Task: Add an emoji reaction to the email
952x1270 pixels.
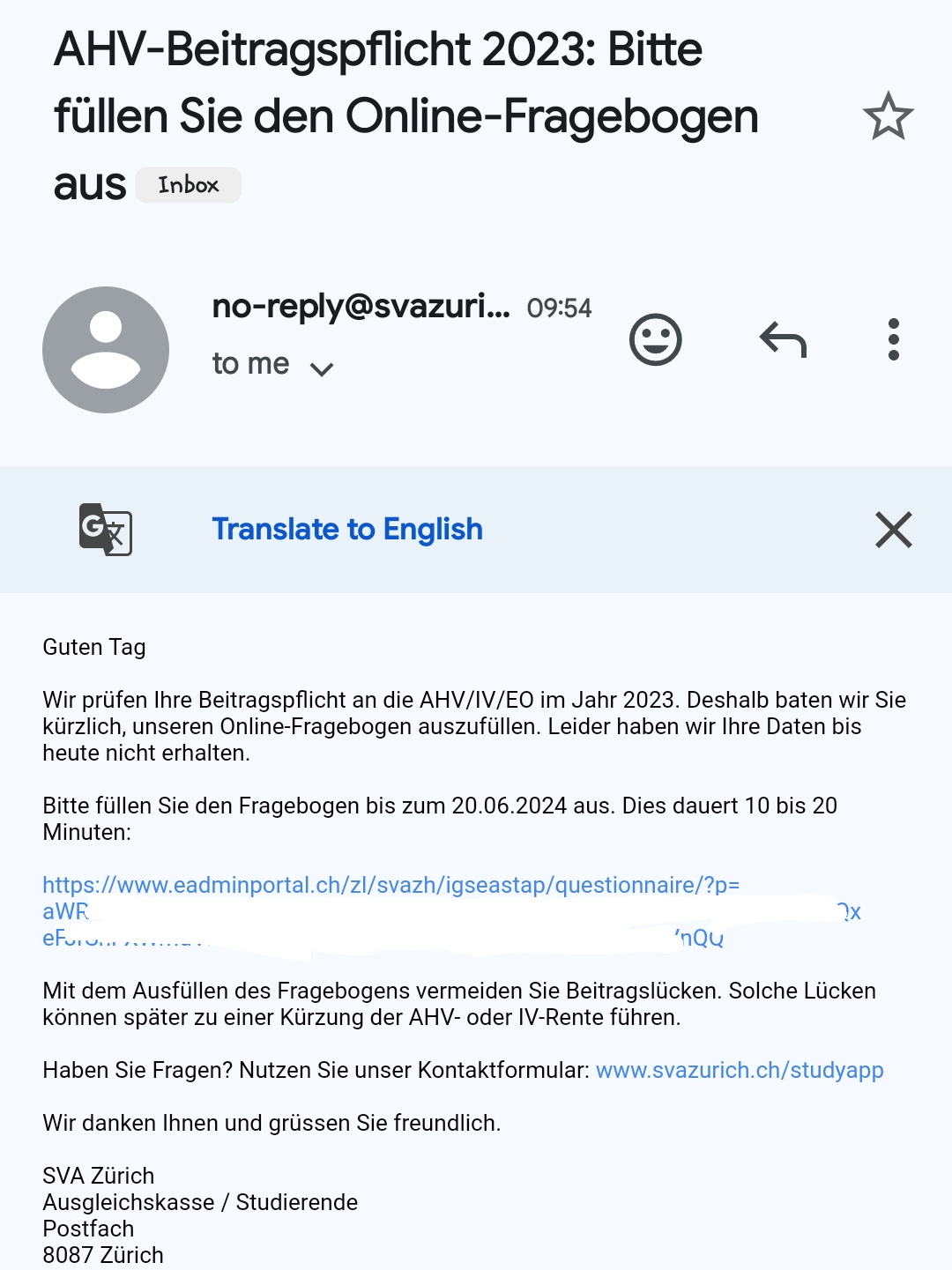Action: pyautogui.click(x=656, y=339)
